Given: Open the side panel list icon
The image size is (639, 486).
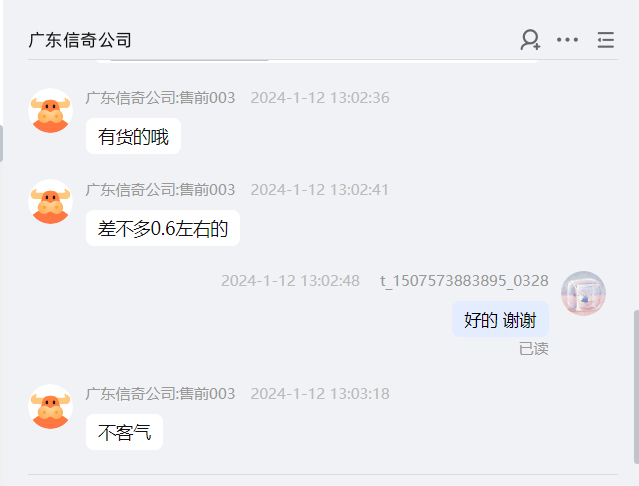Looking at the screenshot, I should tap(605, 40).
